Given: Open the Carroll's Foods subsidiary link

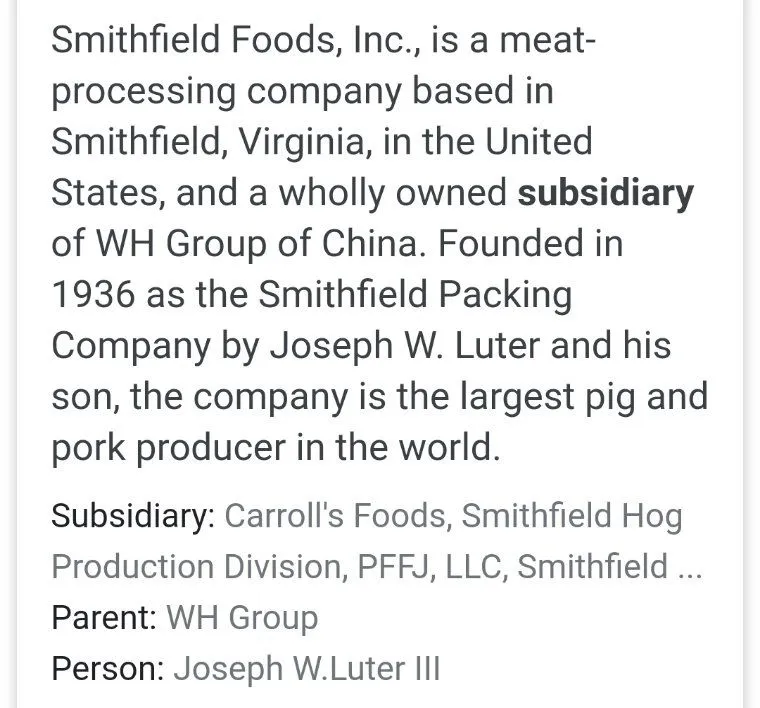Looking at the screenshot, I should (x=335, y=516).
